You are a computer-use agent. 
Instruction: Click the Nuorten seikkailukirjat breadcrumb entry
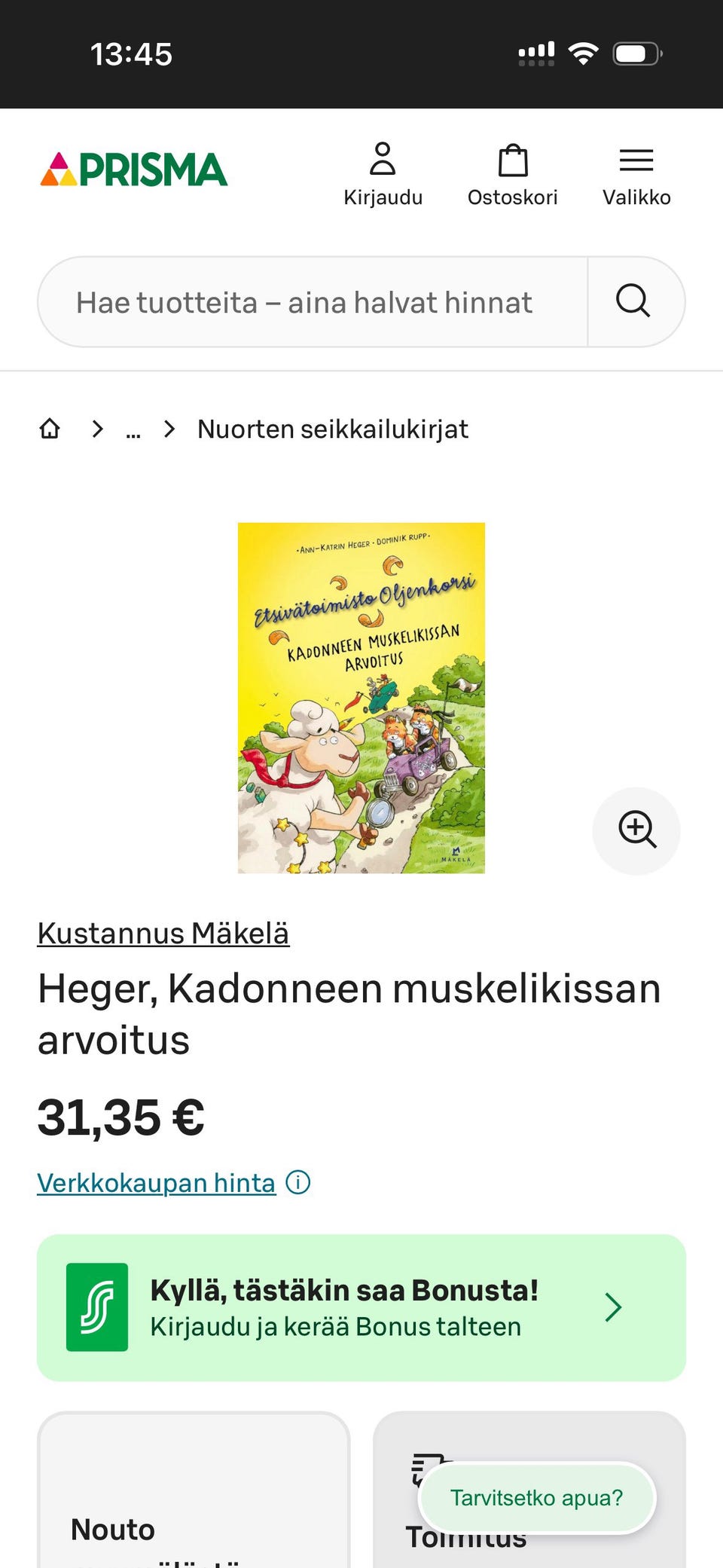point(332,428)
